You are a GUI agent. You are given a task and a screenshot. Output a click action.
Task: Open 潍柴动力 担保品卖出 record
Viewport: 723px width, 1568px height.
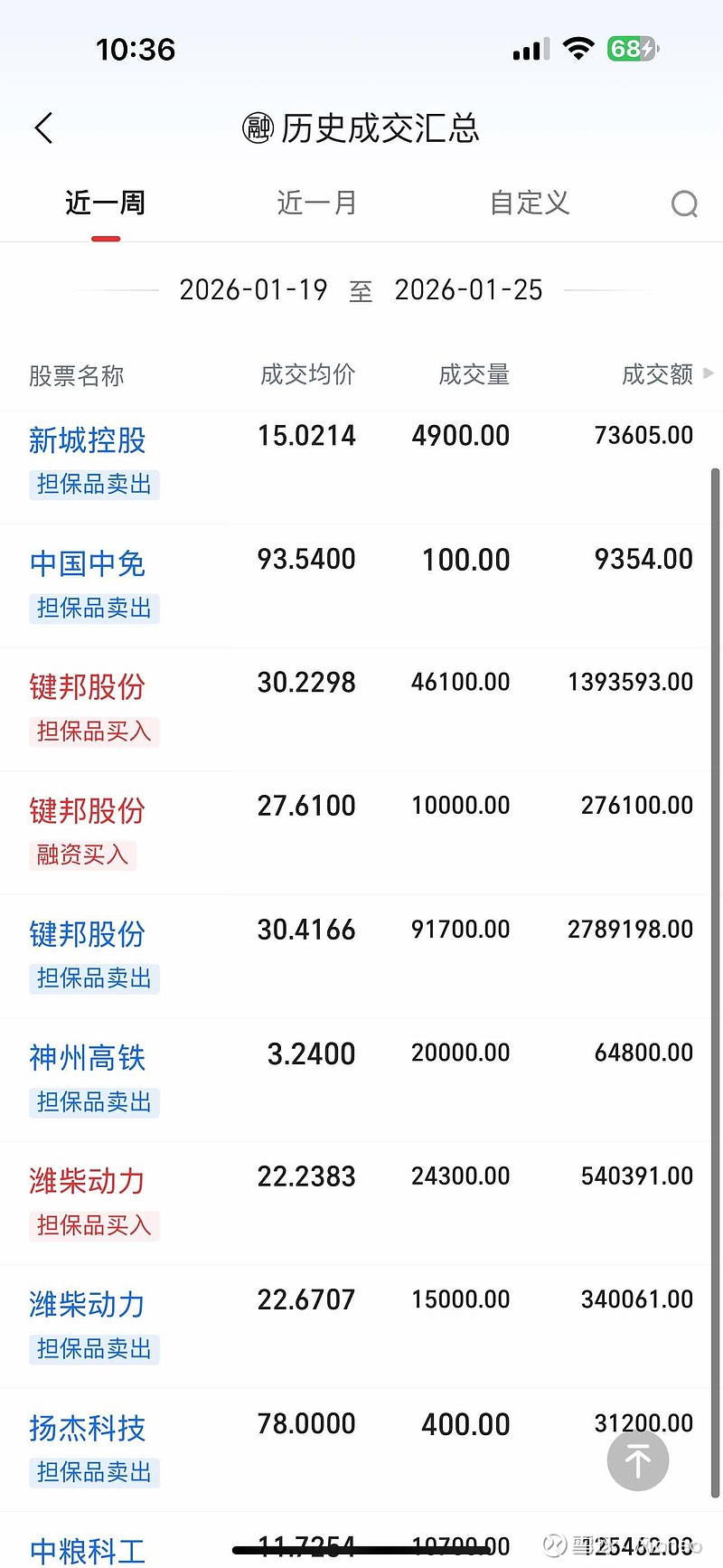pos(88,1305)
